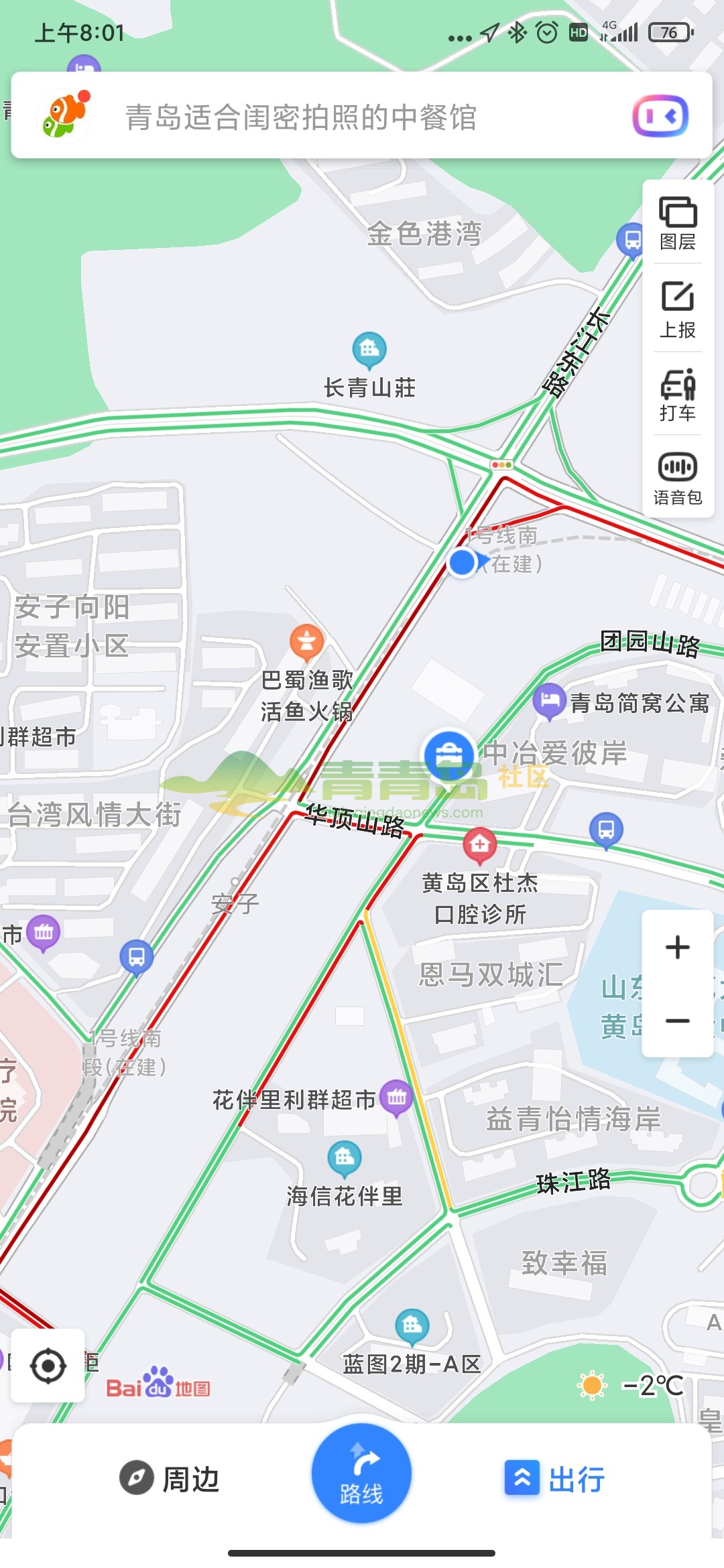Recenter the map on my location
Image resolution: width=724 pixels, height=1568 pixels.
click(48, 1366)
